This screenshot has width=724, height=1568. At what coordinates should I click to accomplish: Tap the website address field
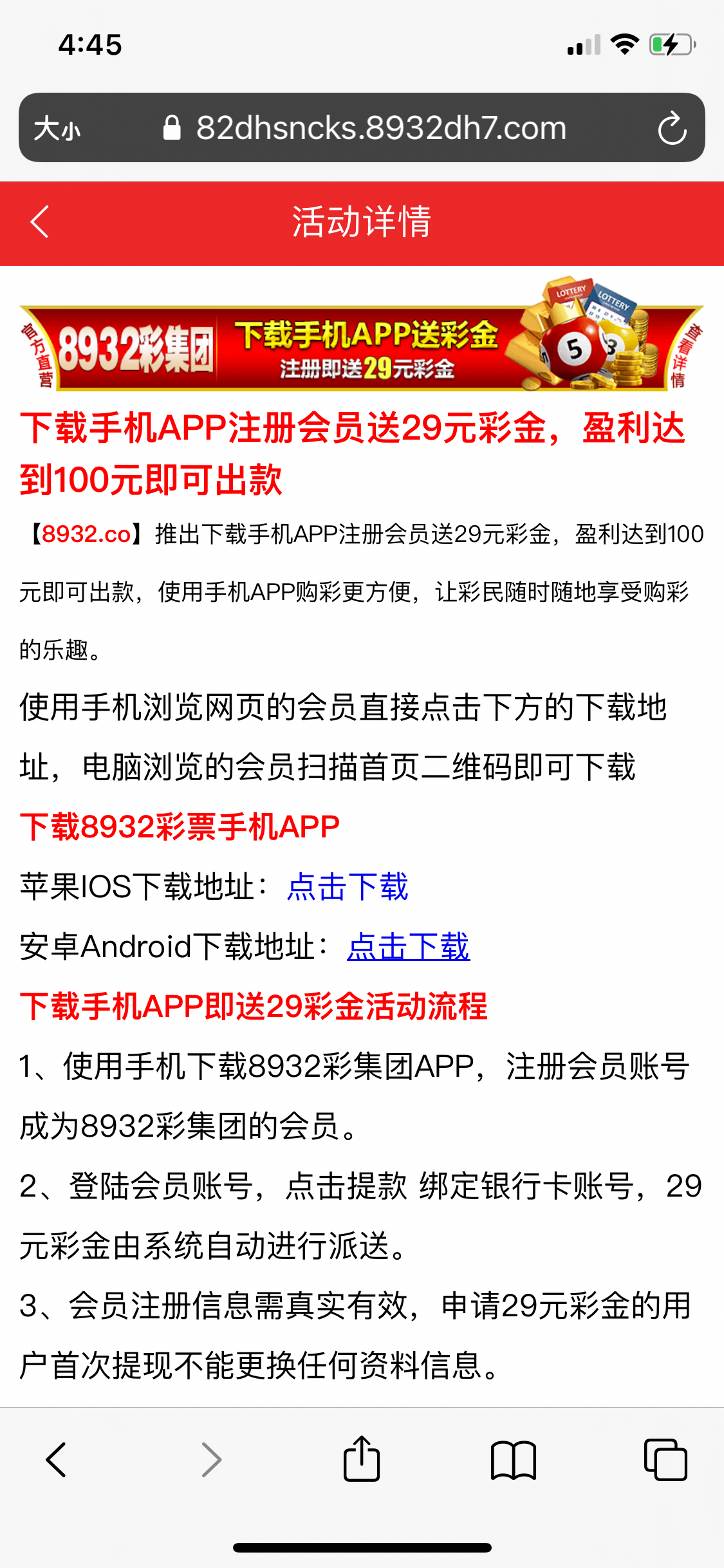[x=380, y=128]
